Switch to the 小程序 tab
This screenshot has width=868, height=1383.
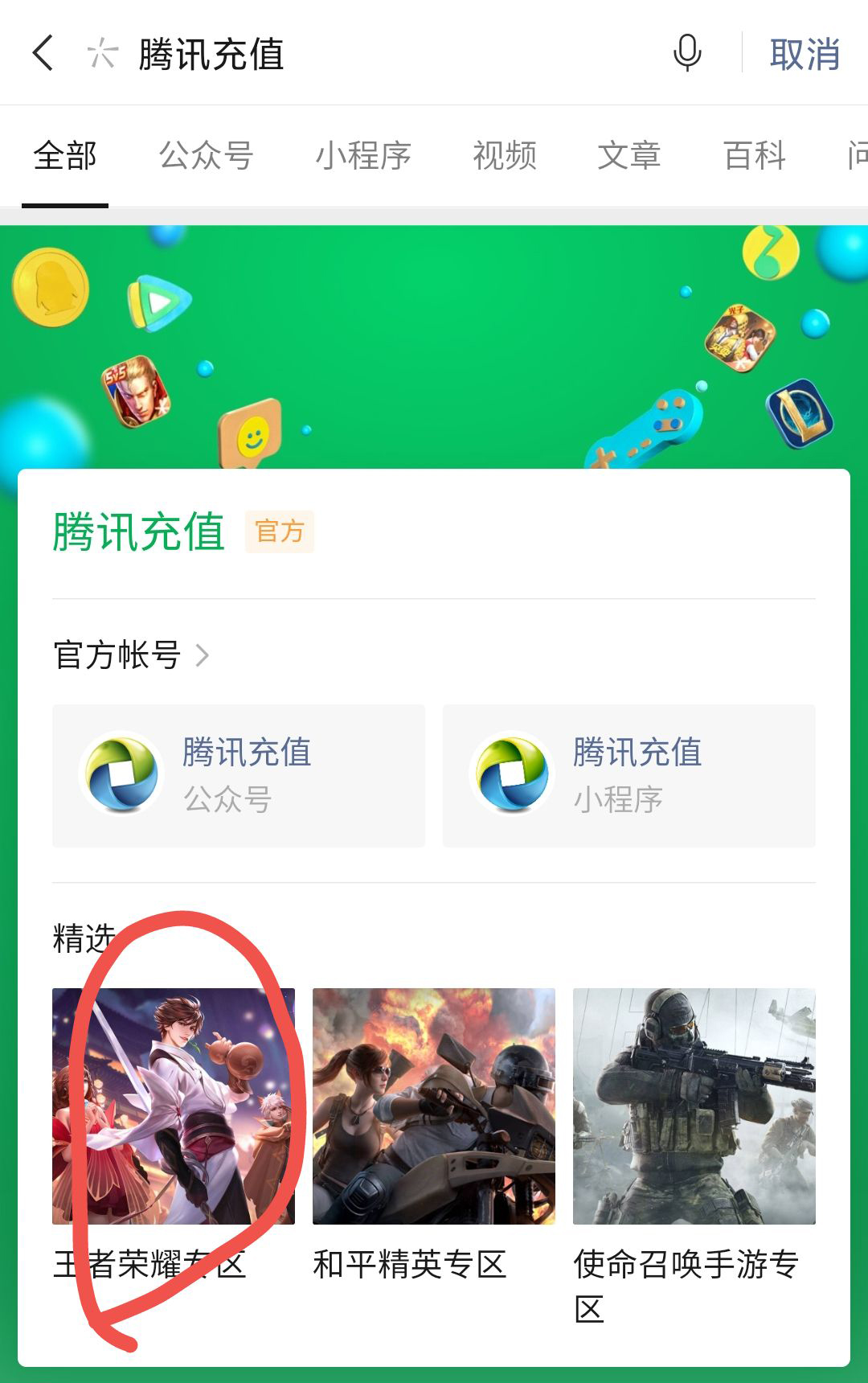(x=363, y=155)
